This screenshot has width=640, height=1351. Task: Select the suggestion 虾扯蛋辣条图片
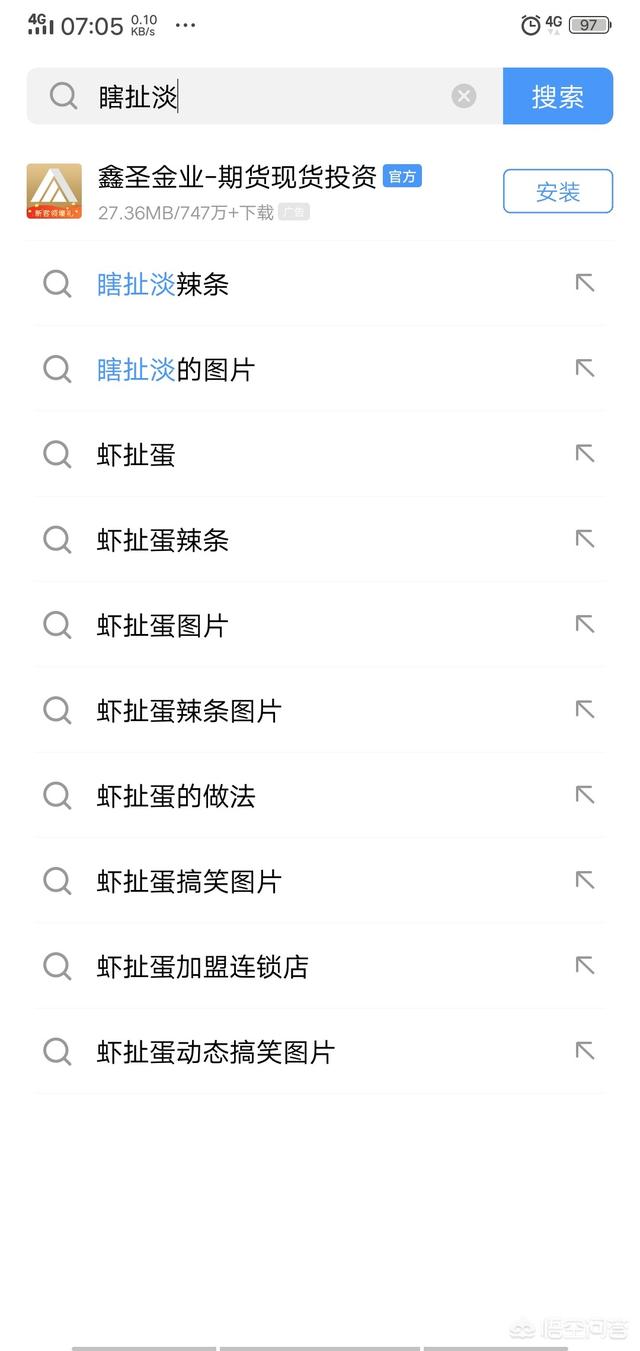pos(189,711)
